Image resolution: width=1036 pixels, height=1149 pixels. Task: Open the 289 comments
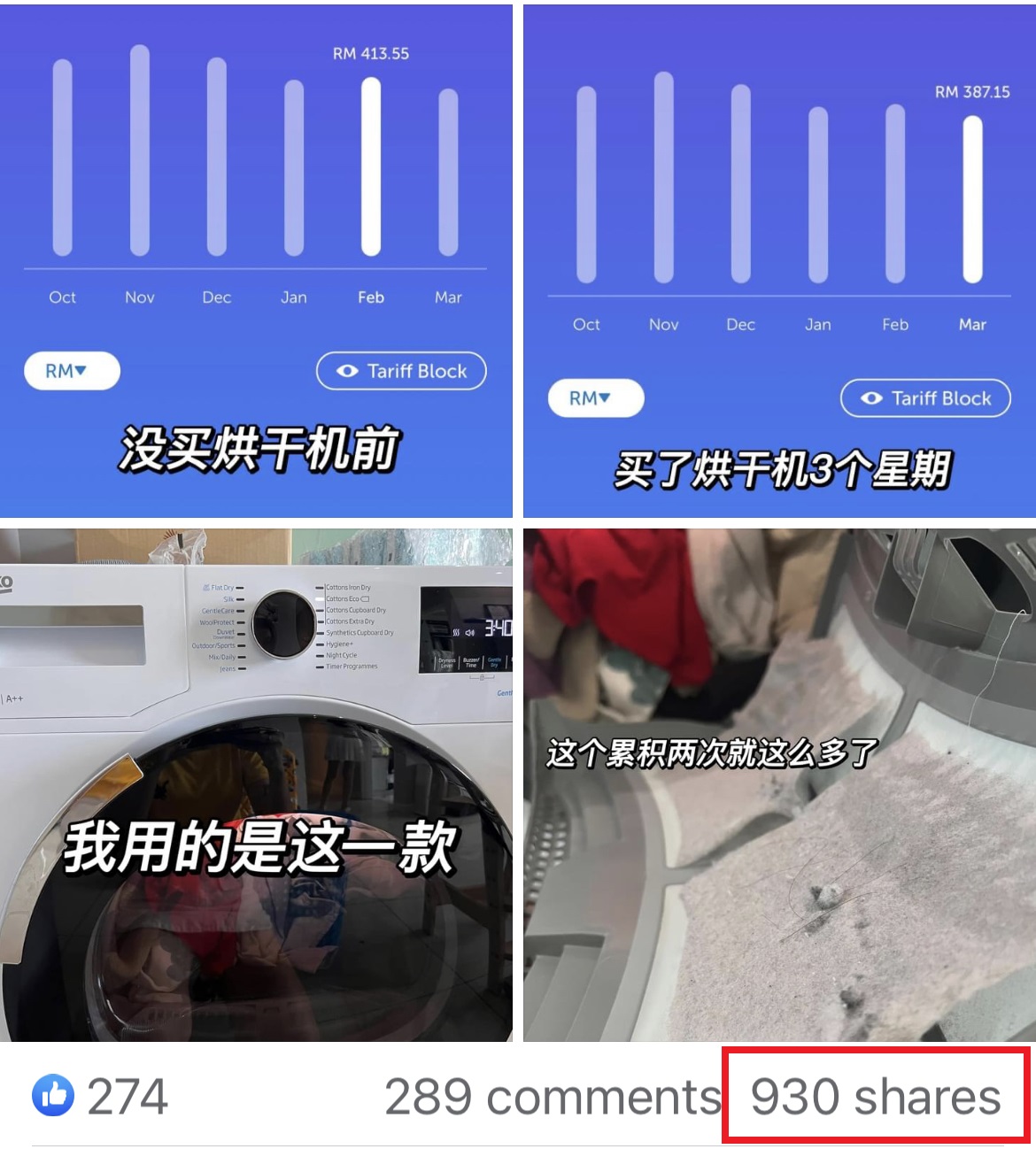(x=553, y=1098)
